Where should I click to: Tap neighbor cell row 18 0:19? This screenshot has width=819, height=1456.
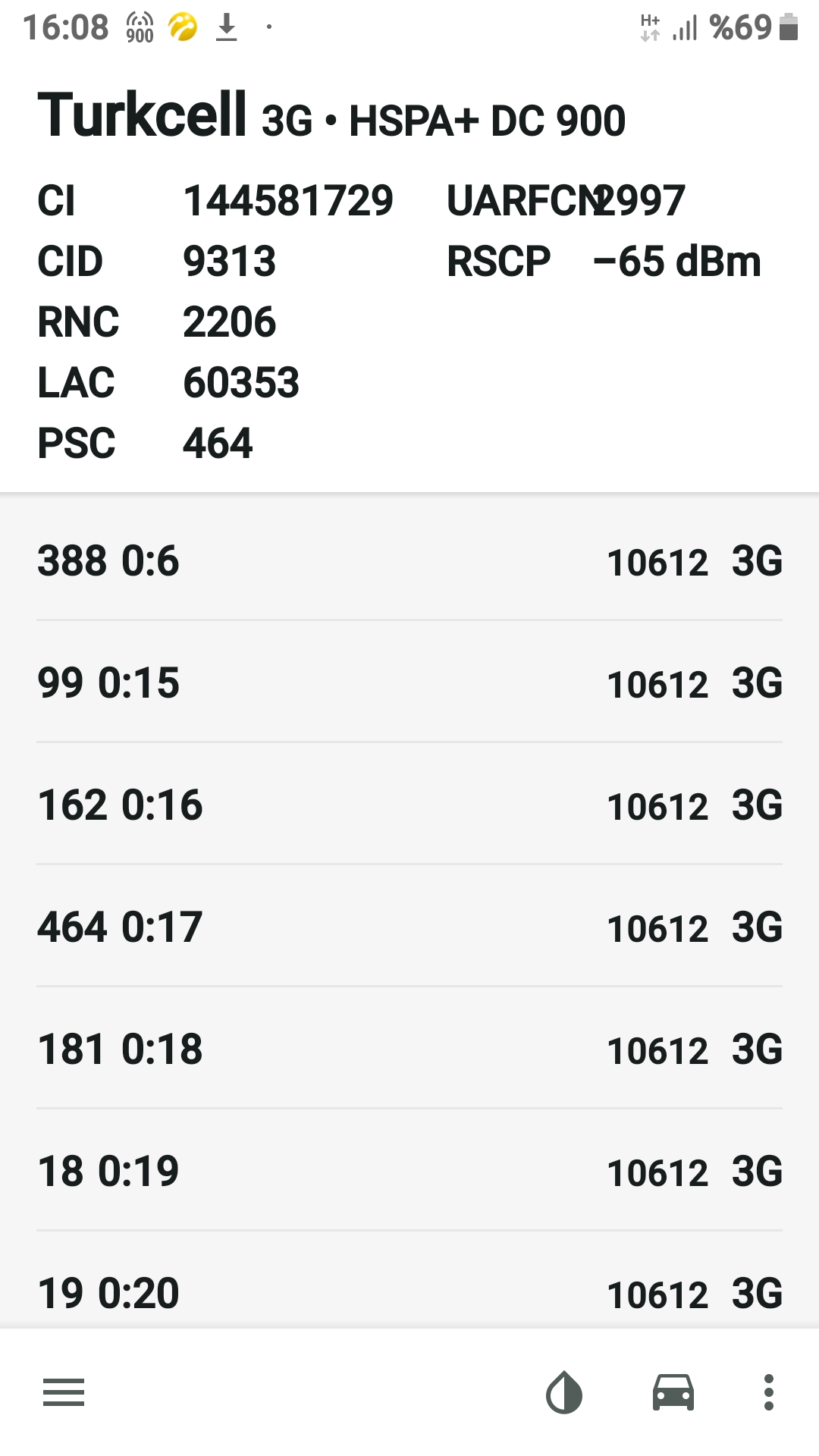point(409,1170)
